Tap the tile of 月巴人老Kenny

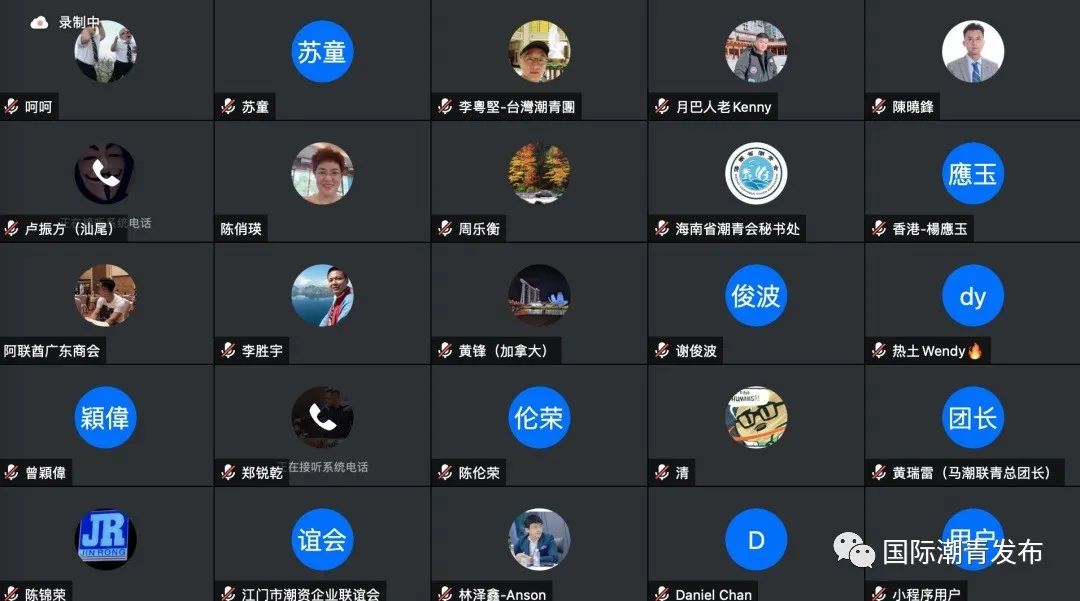pos(756,60)
